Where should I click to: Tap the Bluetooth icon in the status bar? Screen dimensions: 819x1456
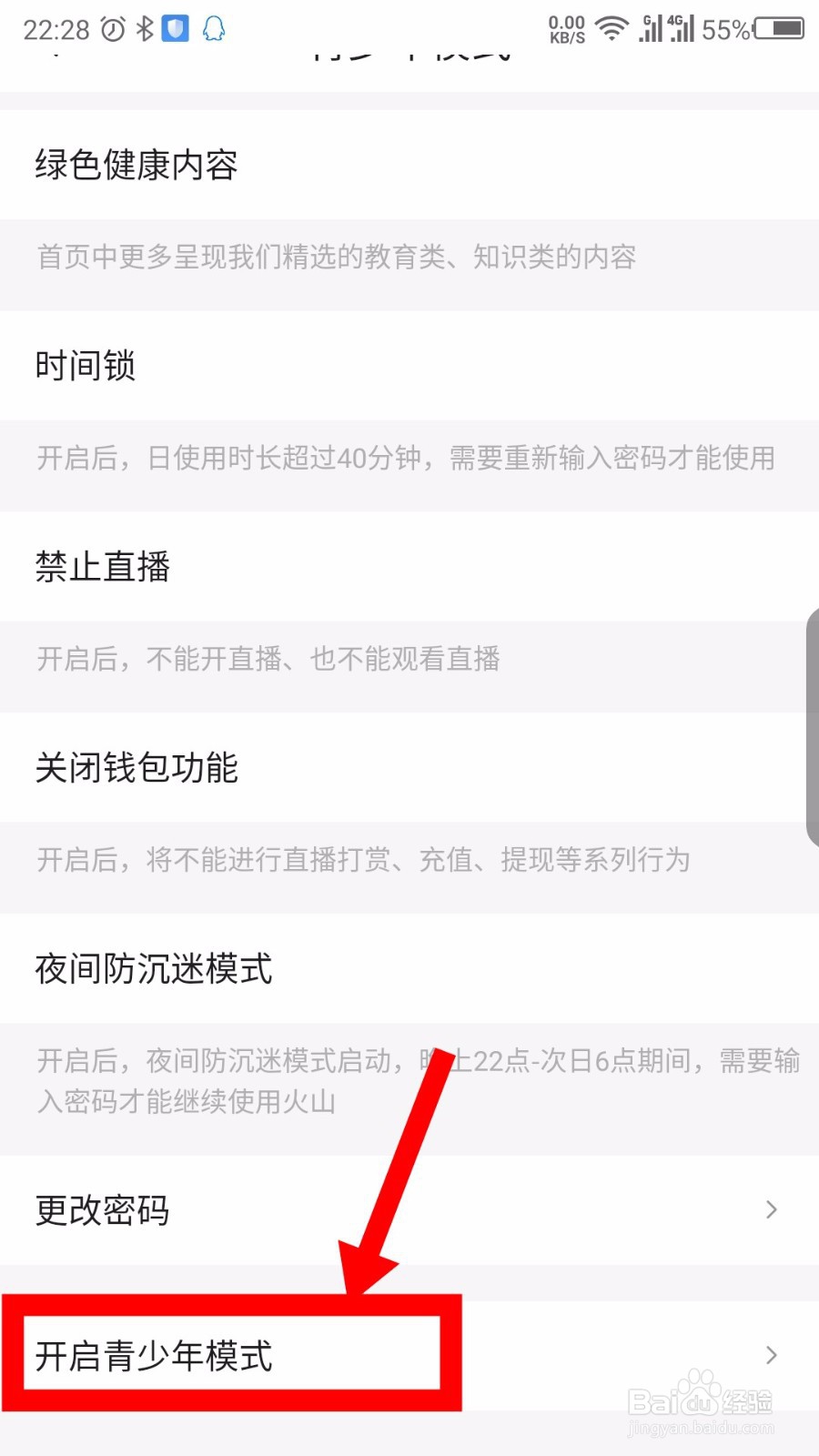coord(144,29)
